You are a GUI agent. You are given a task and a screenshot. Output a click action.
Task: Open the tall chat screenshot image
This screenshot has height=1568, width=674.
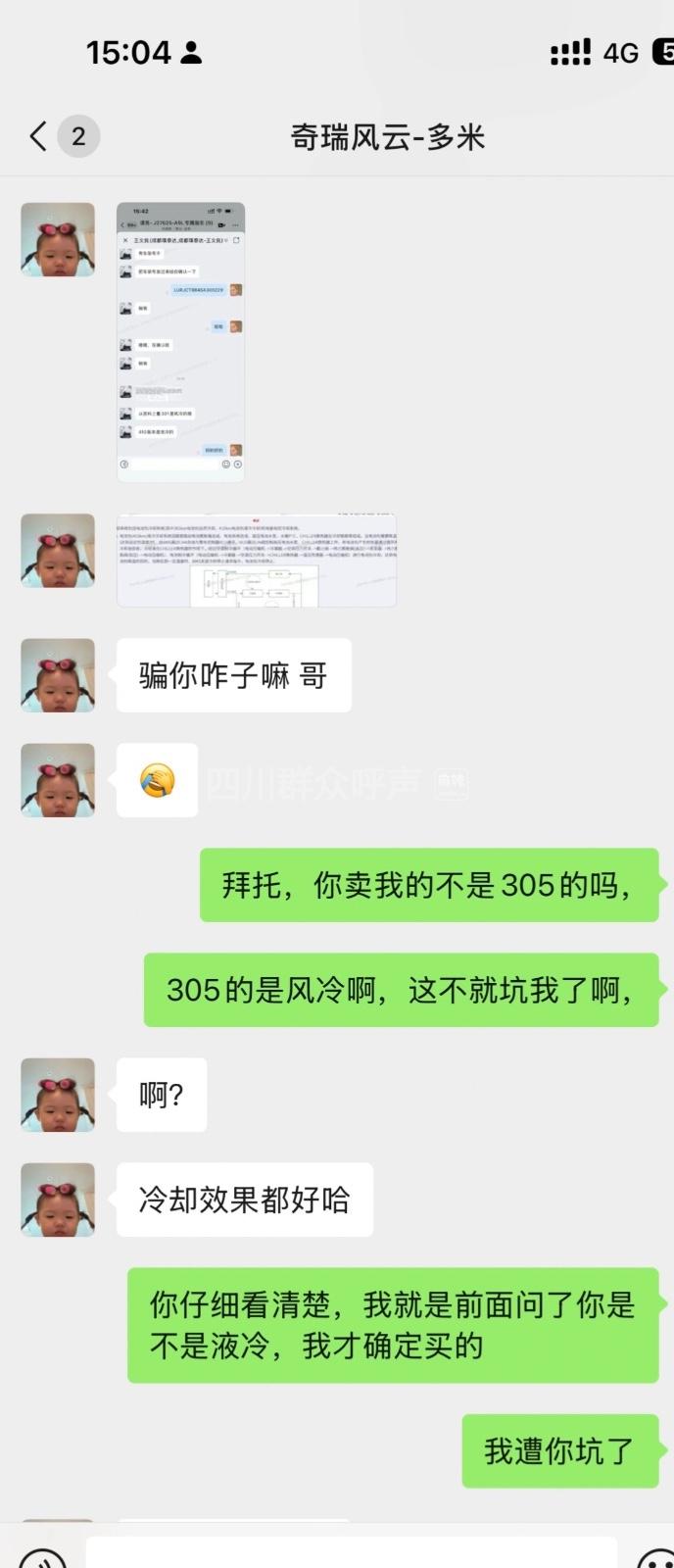coord(180,342)
